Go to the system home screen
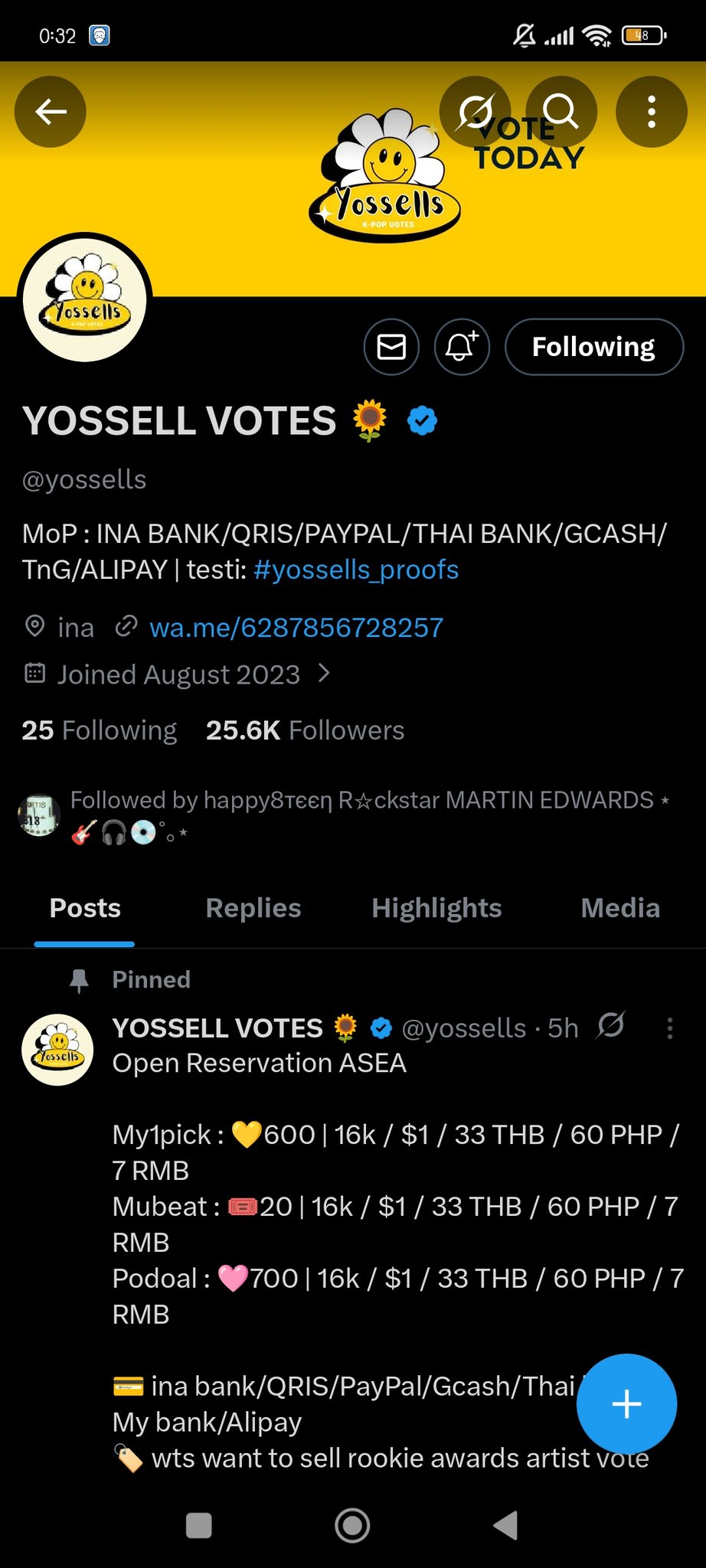This screenshot has width=706, height=1568. (352, 1525)
